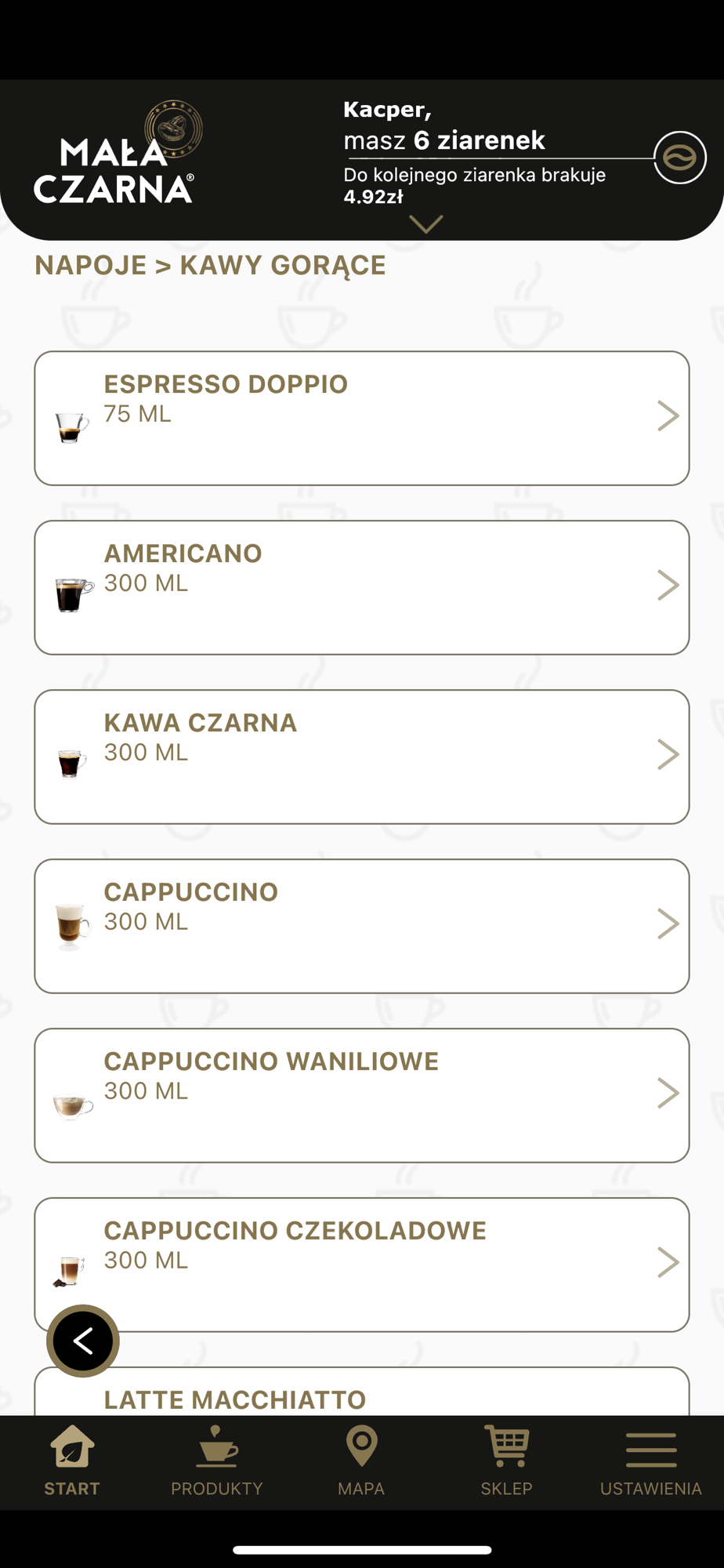Select Cappuccino Czekoladowe
The width and height of the screenshot is (724, 1568).
pyautogui.click(x=362, y=1265)
